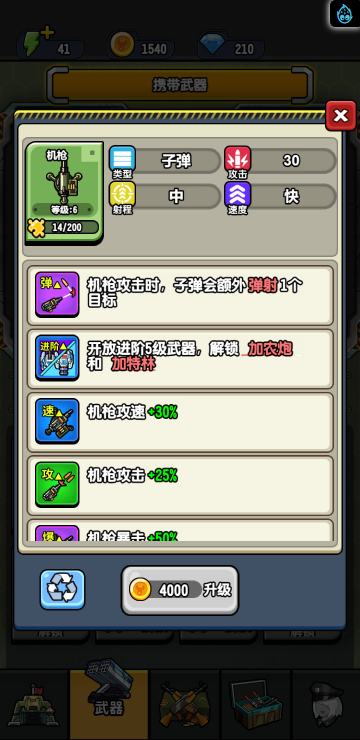Open the ammo crate tab
The width and height of the screenshot is (360, 740).
[255, 705]
